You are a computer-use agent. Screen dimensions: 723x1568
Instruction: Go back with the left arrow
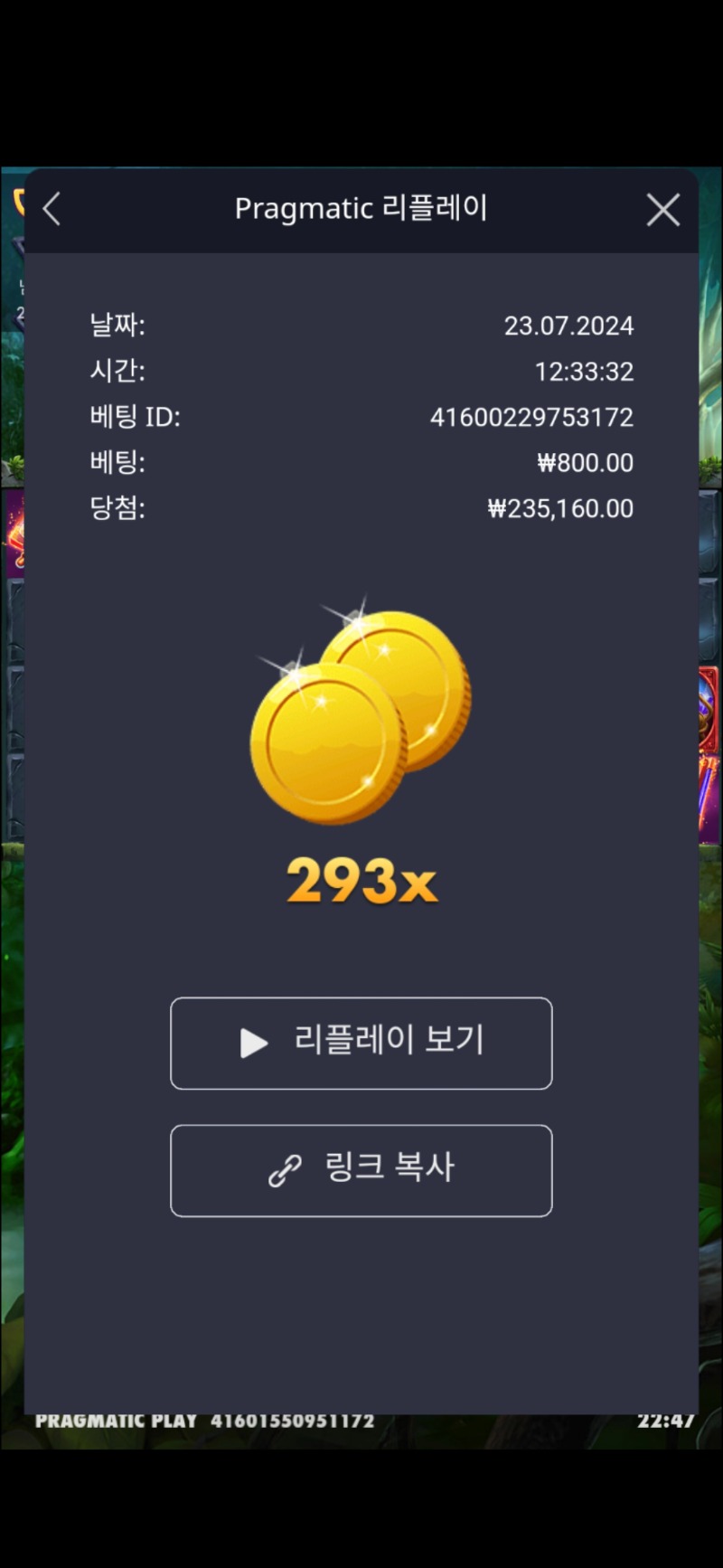[x=52, y=209]
